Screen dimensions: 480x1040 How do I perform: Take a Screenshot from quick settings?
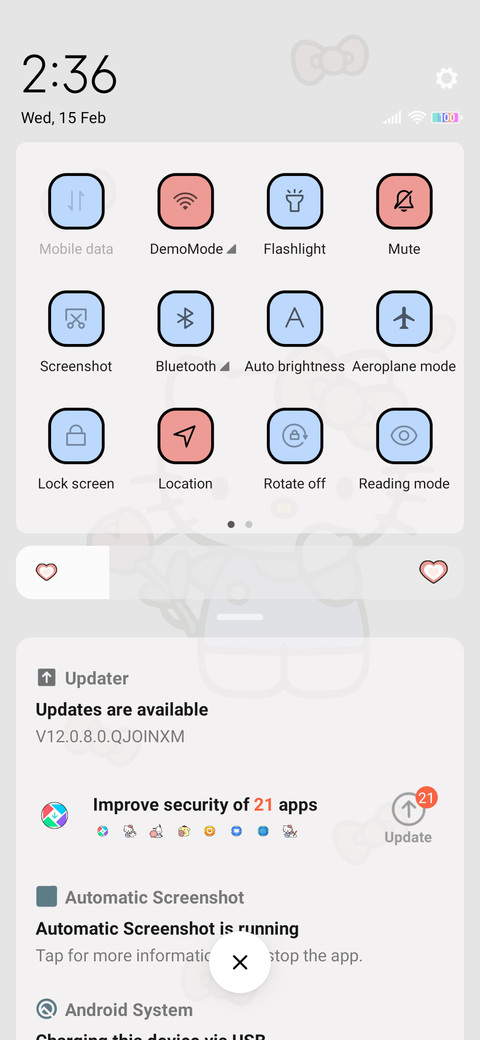click(x=76, y=318)
